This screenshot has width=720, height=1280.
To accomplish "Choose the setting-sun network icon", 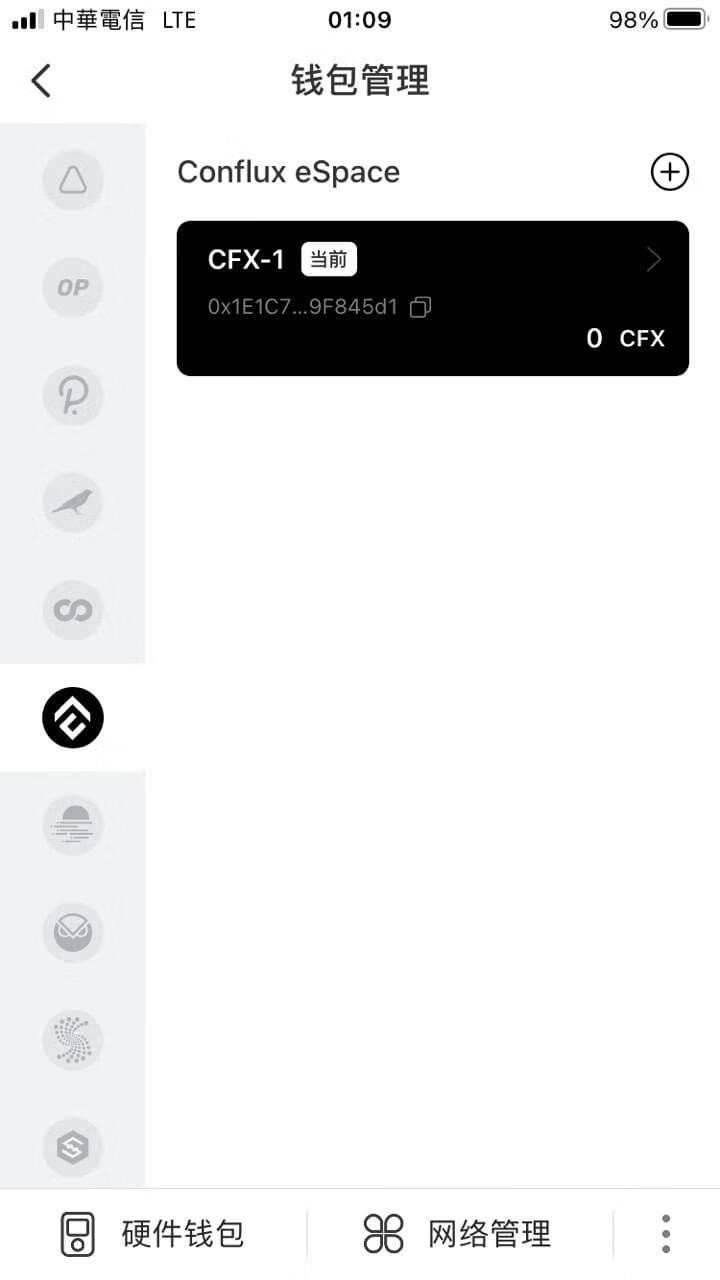I will click(73, 825).
